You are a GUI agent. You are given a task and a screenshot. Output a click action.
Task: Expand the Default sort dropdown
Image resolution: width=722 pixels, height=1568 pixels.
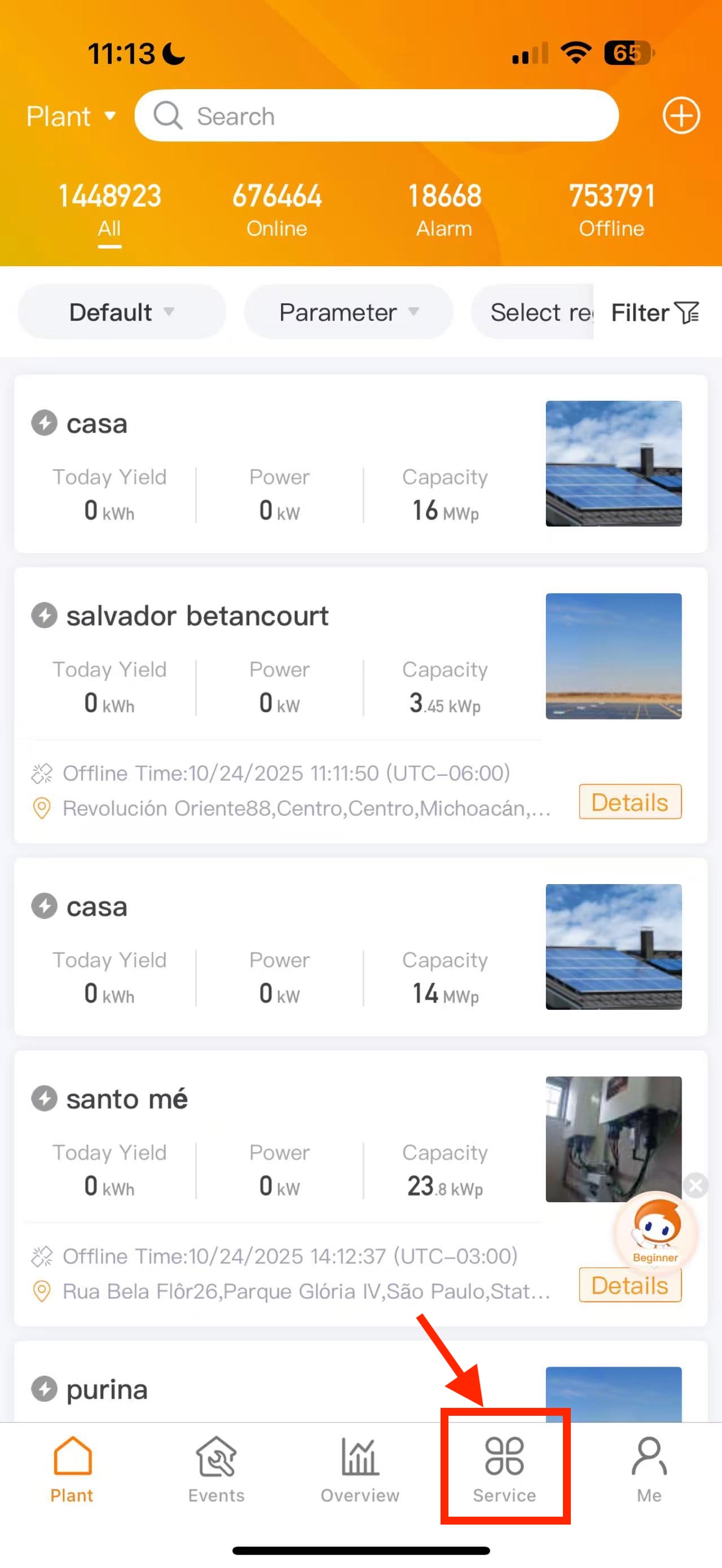(x=122, y=312)
